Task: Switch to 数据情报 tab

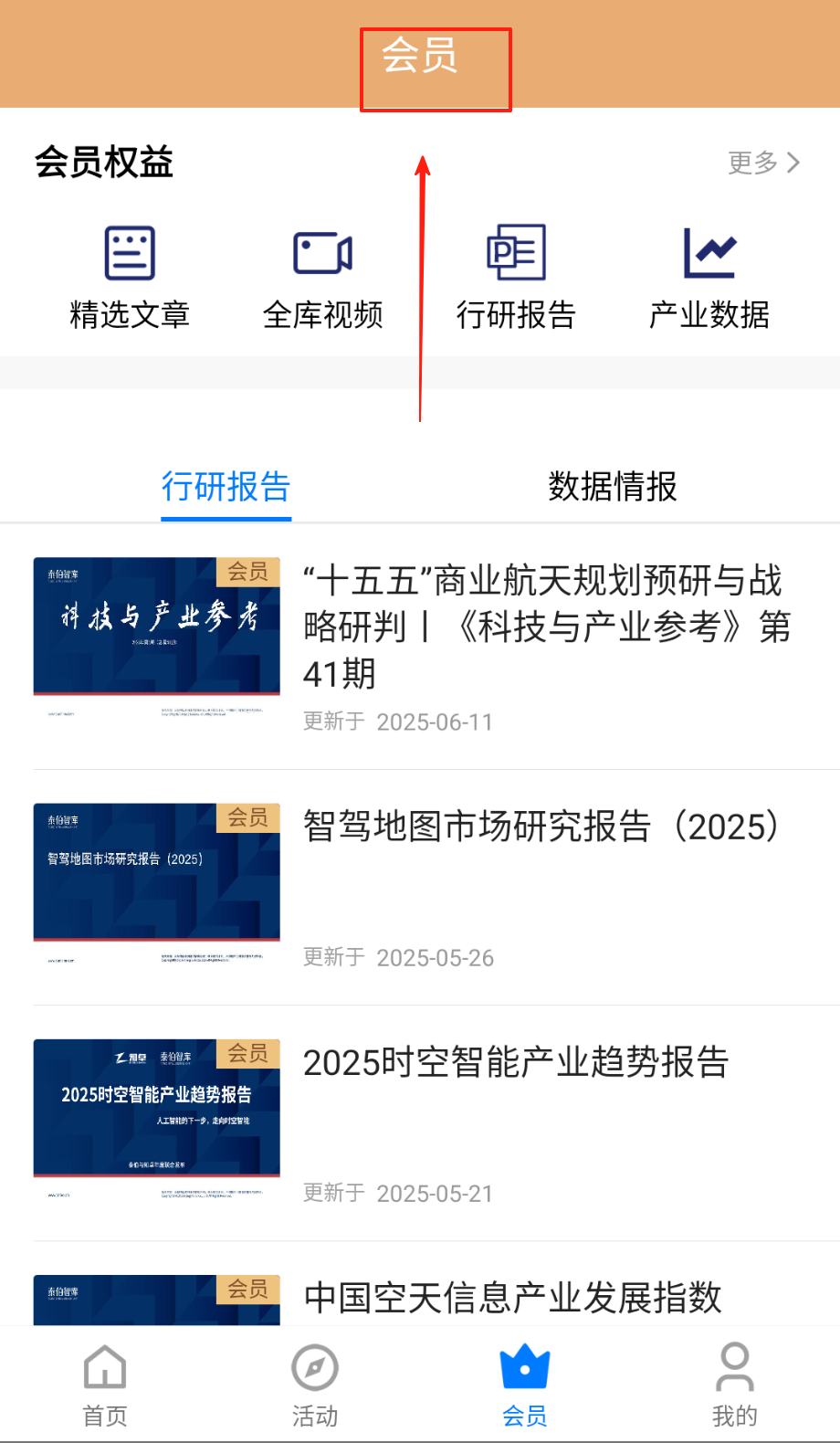Action: [x=612, y=487]
